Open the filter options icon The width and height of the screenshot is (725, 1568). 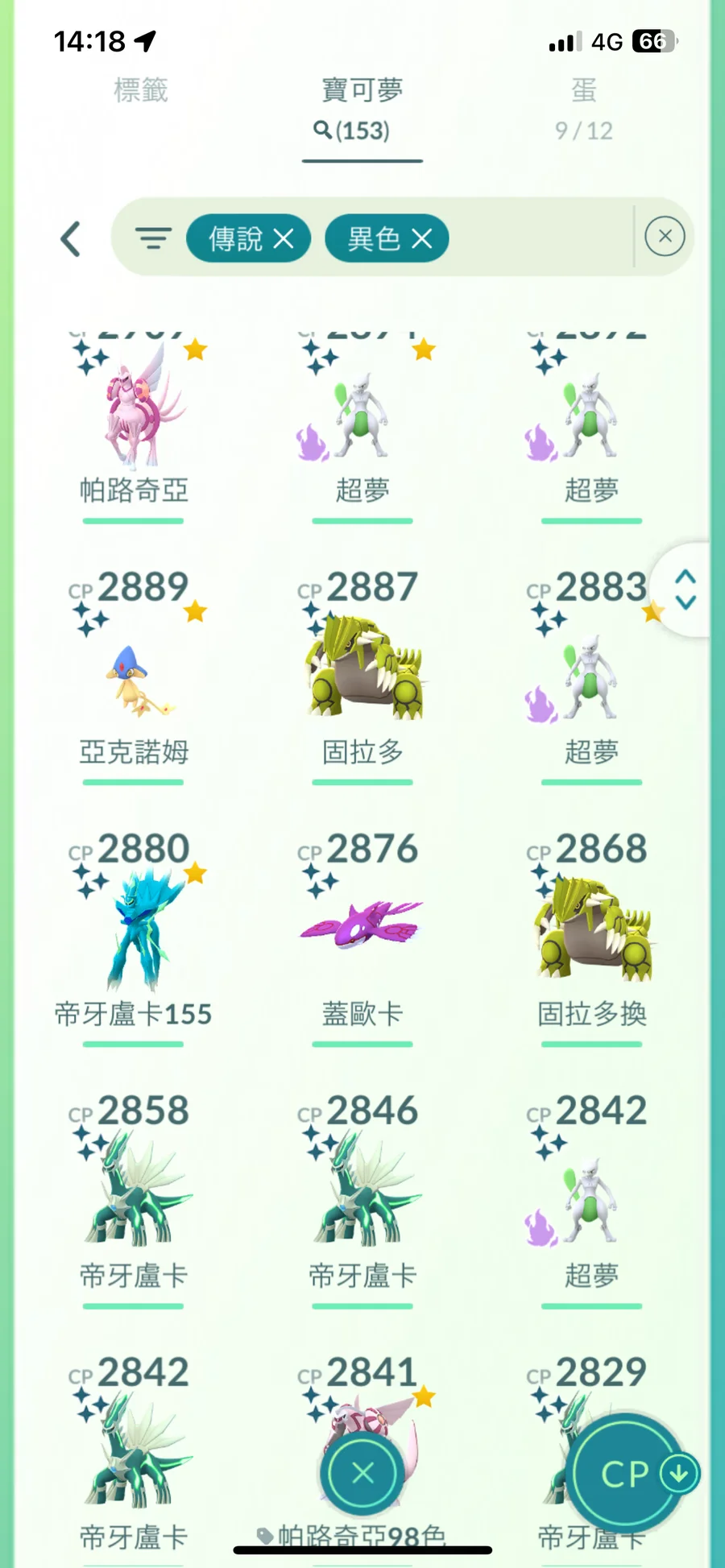pos(153,238)
